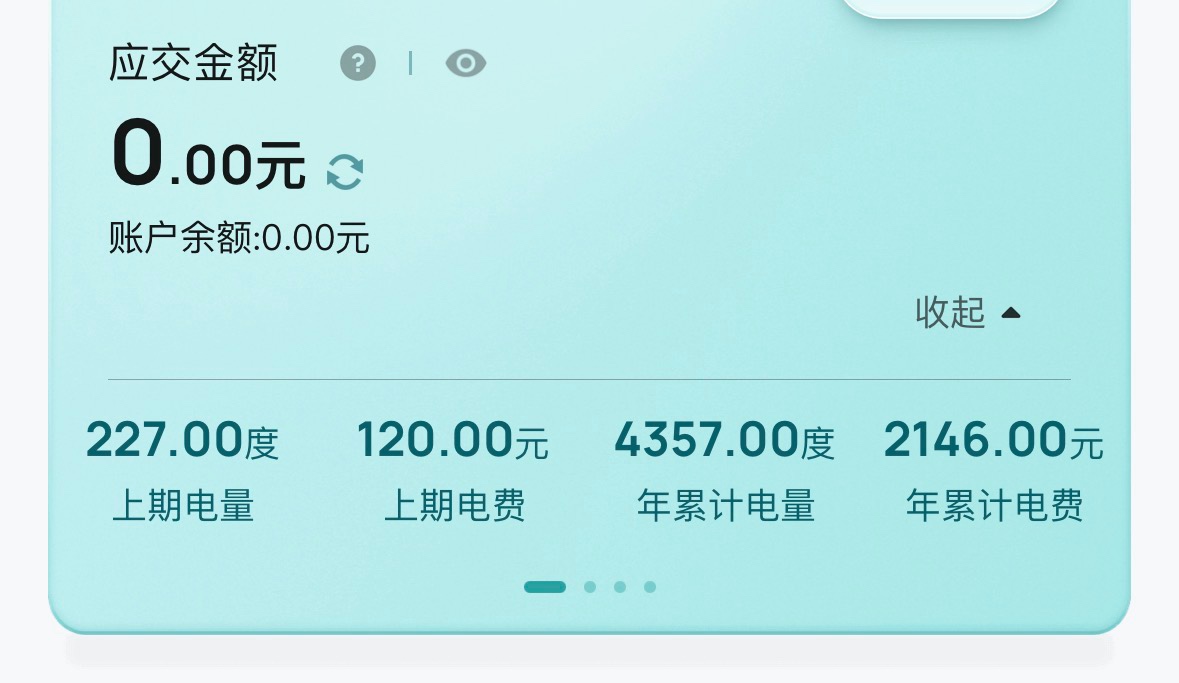This screenshot has width=1179, height=683.
Task: Collapse details with 收起
Action: (966, 313)
